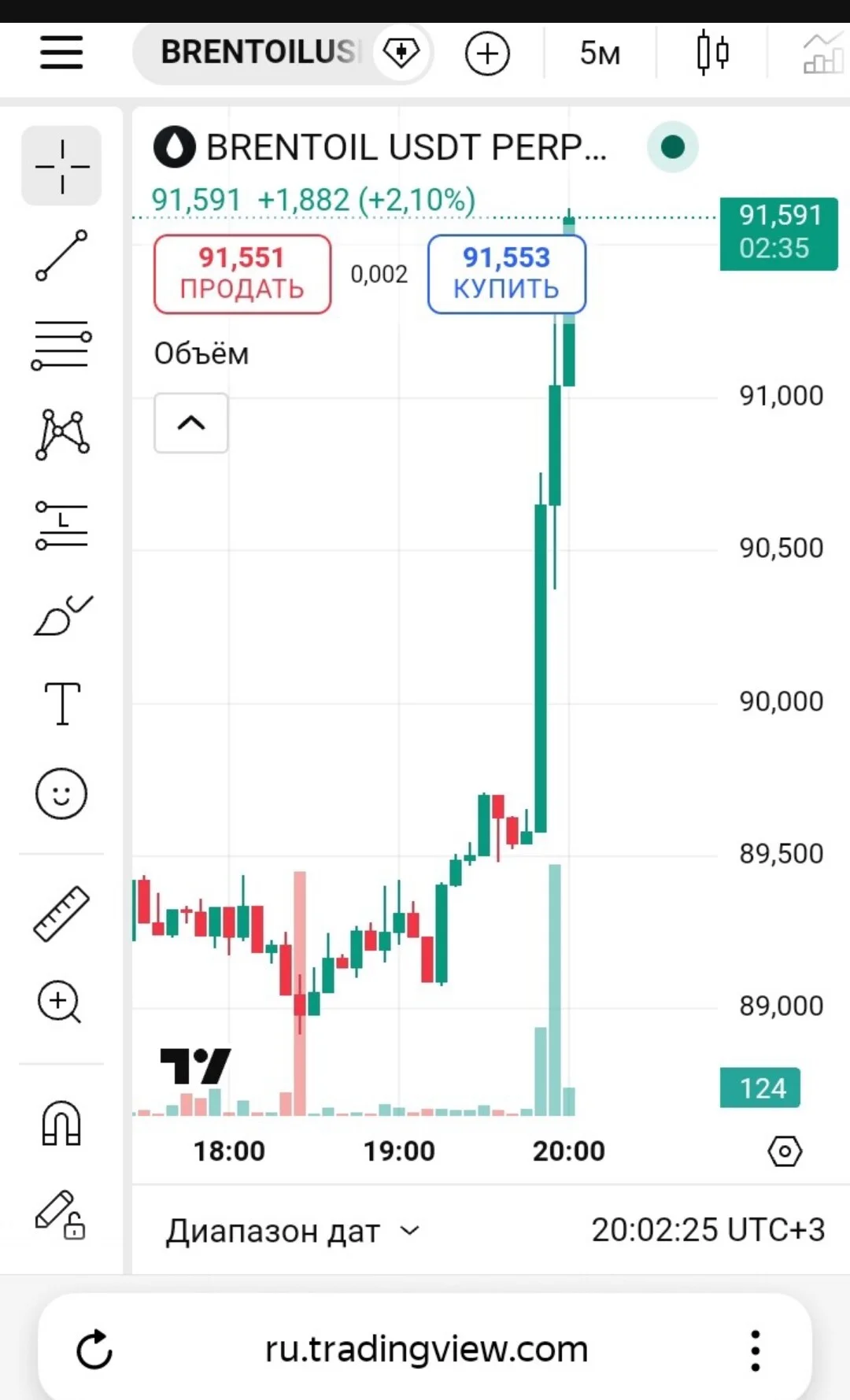
Task: Add a symbol with the plus circle
Action: [487, 54]
